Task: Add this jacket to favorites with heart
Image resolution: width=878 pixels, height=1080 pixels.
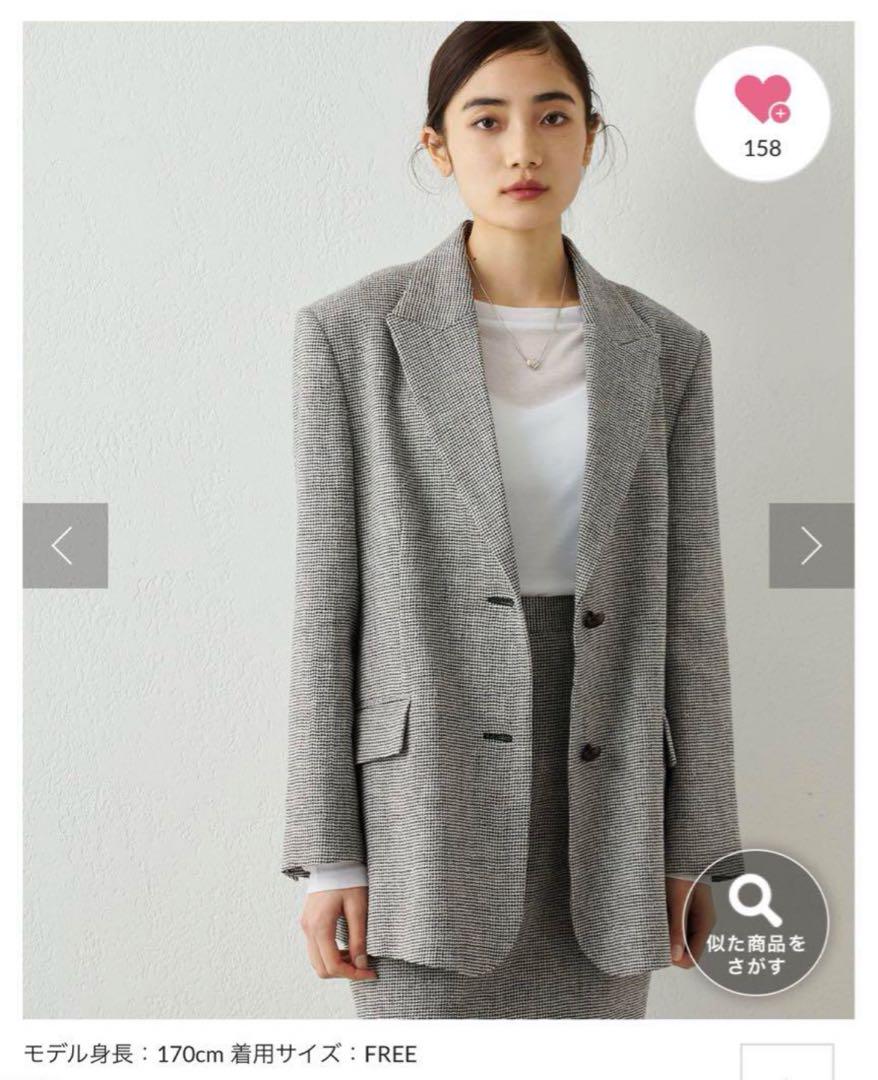Action: (x=762, y=102)
